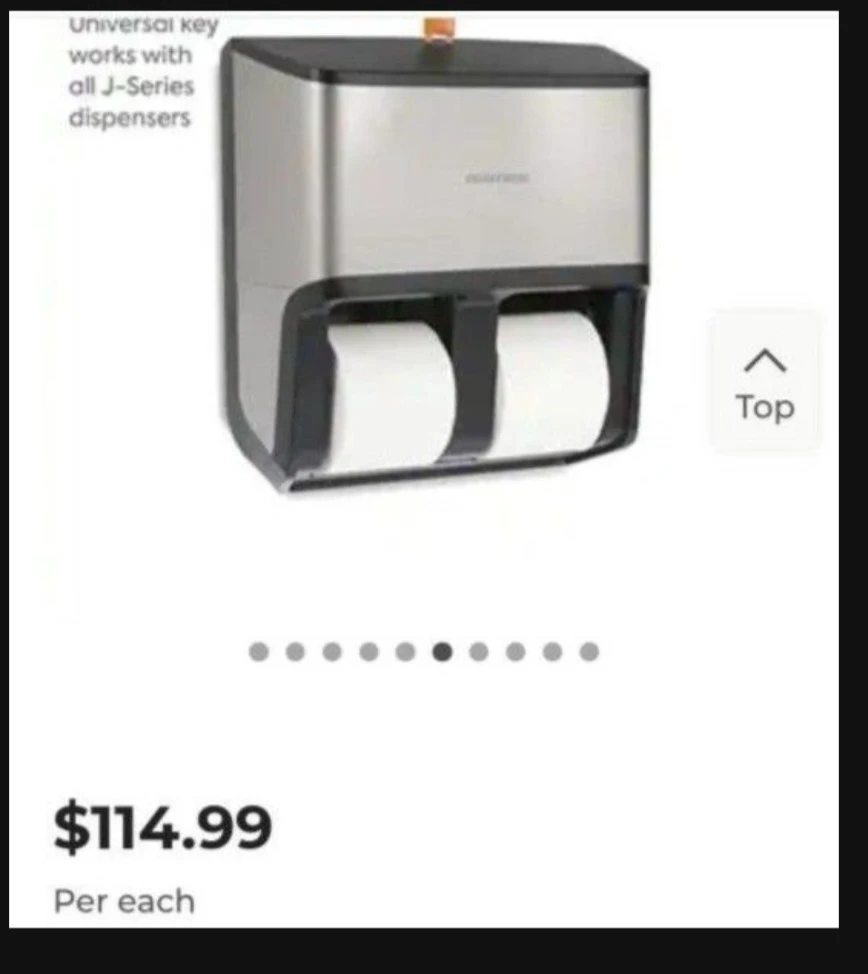Select the last image carousel dot
This screenshot has height=974, width=868.
pyautogui.click(x=589, y=652)
